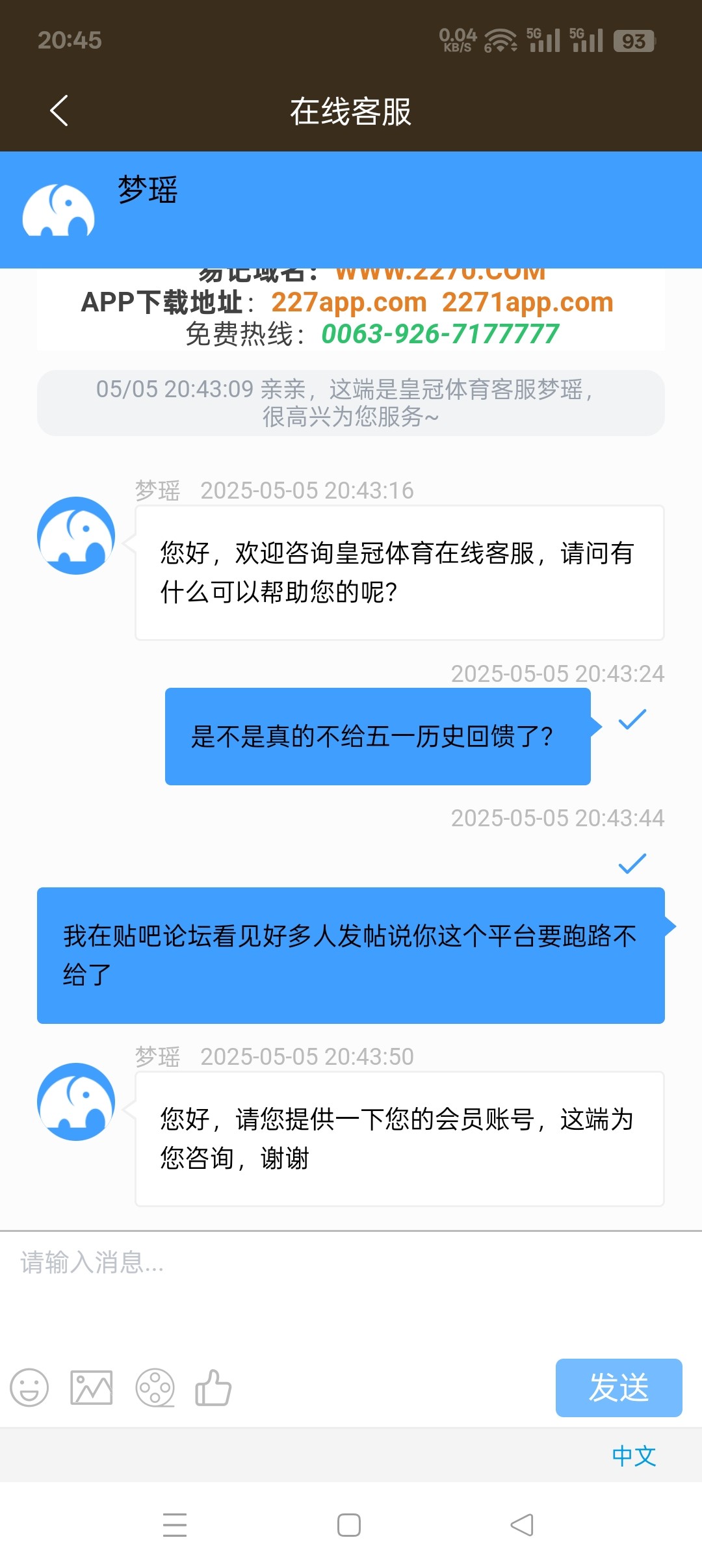Attach an image to the chat

tap(92, 1387)
